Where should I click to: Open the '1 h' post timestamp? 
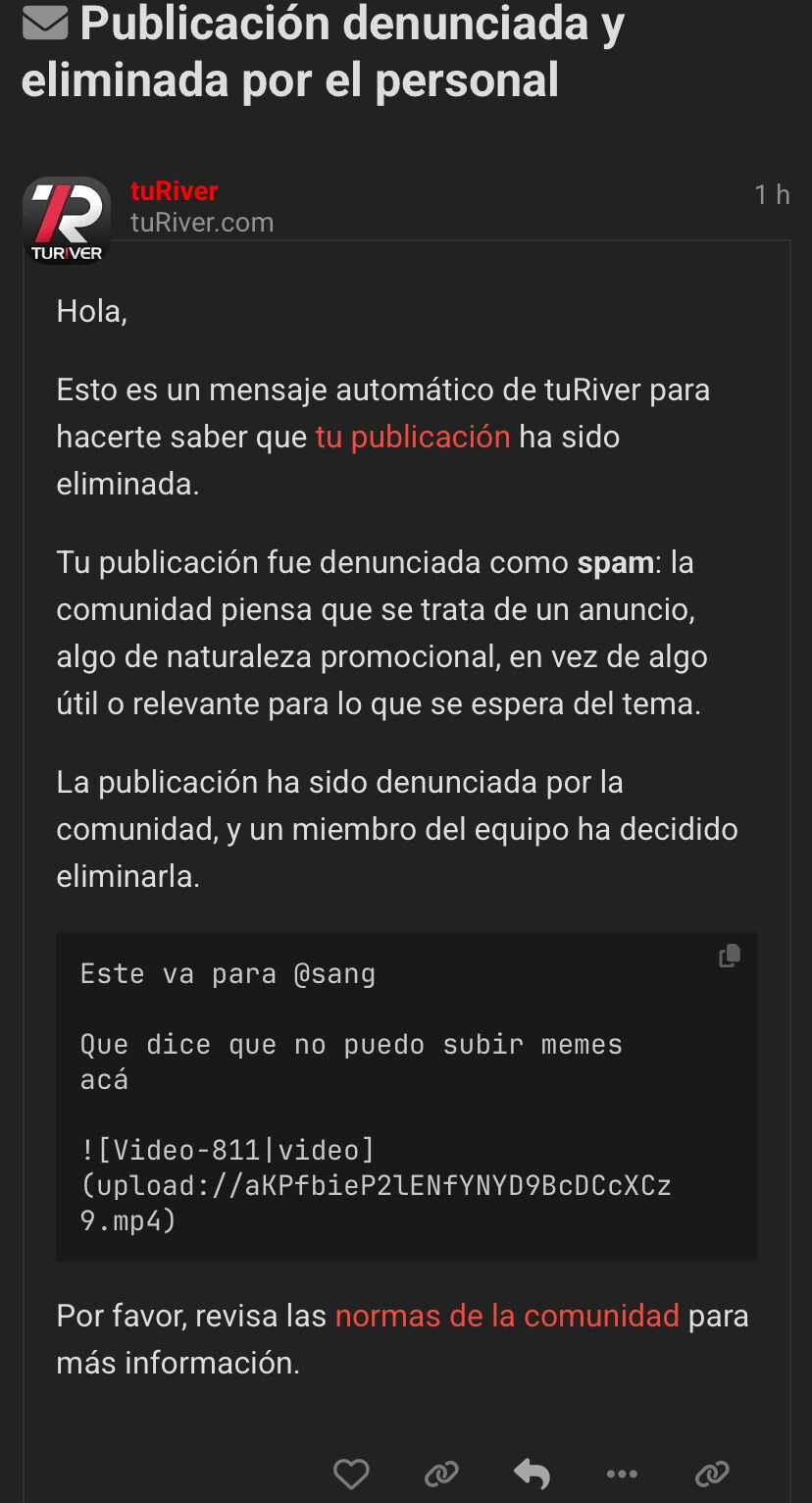click(772, 195)
